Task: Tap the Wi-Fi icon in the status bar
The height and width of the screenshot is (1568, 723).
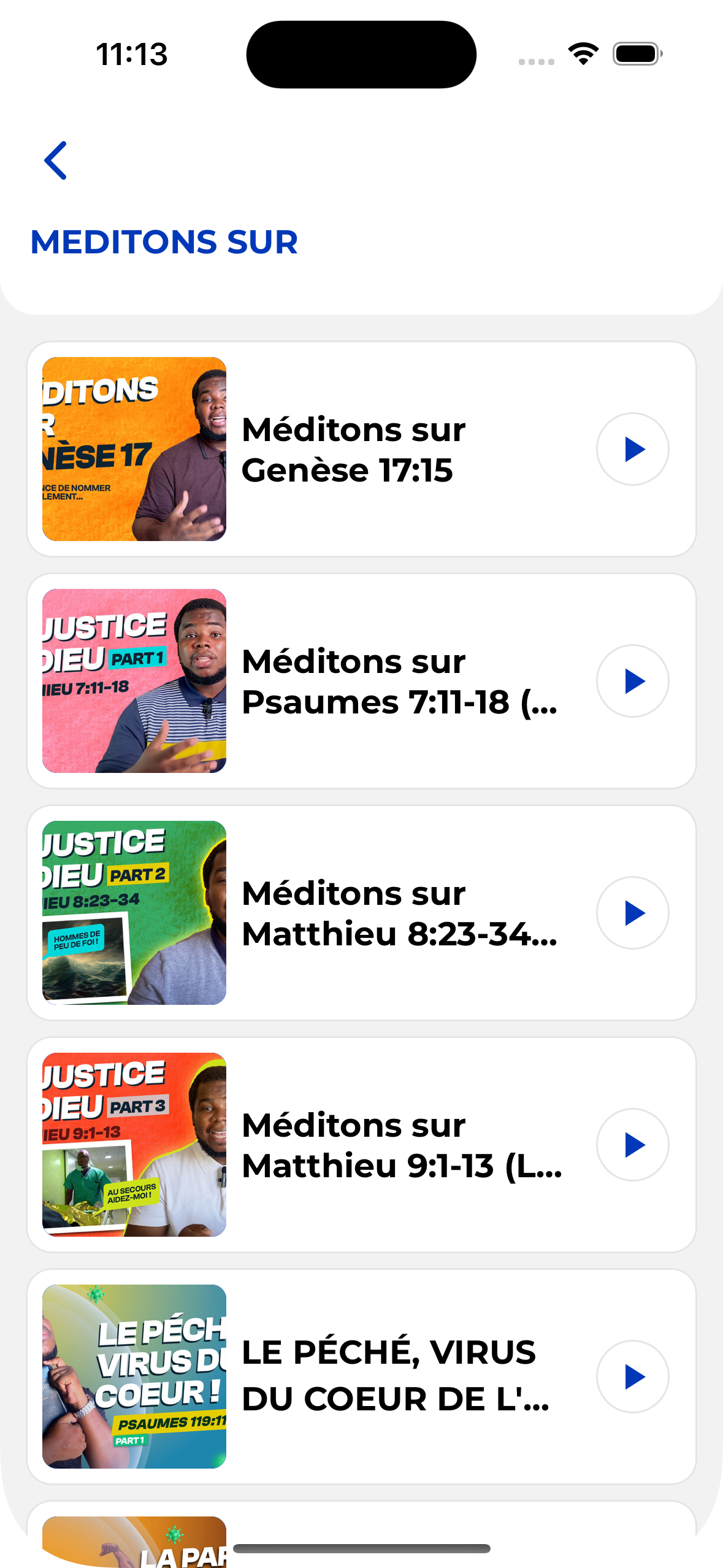Action: pyautogui.click(x=581, y=54)
